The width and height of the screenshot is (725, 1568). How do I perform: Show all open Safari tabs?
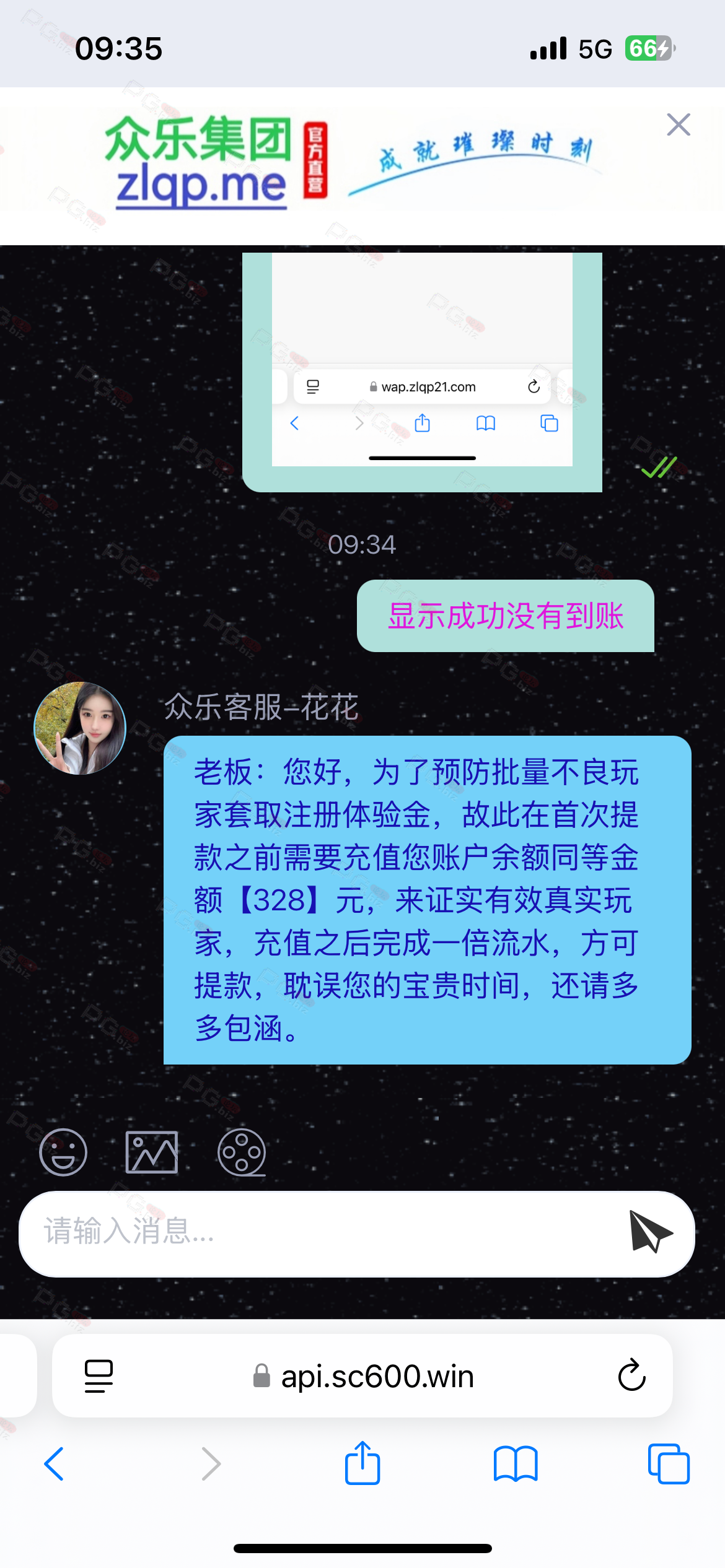coord(669,1464)
